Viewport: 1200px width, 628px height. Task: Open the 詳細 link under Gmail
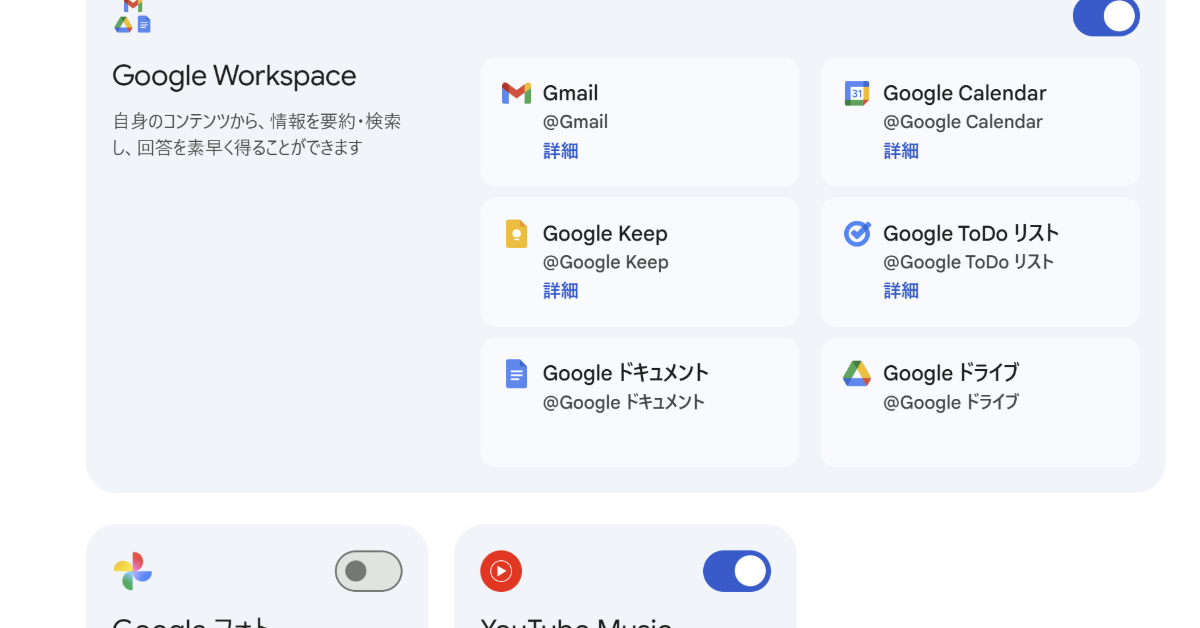tap(561, 151)
